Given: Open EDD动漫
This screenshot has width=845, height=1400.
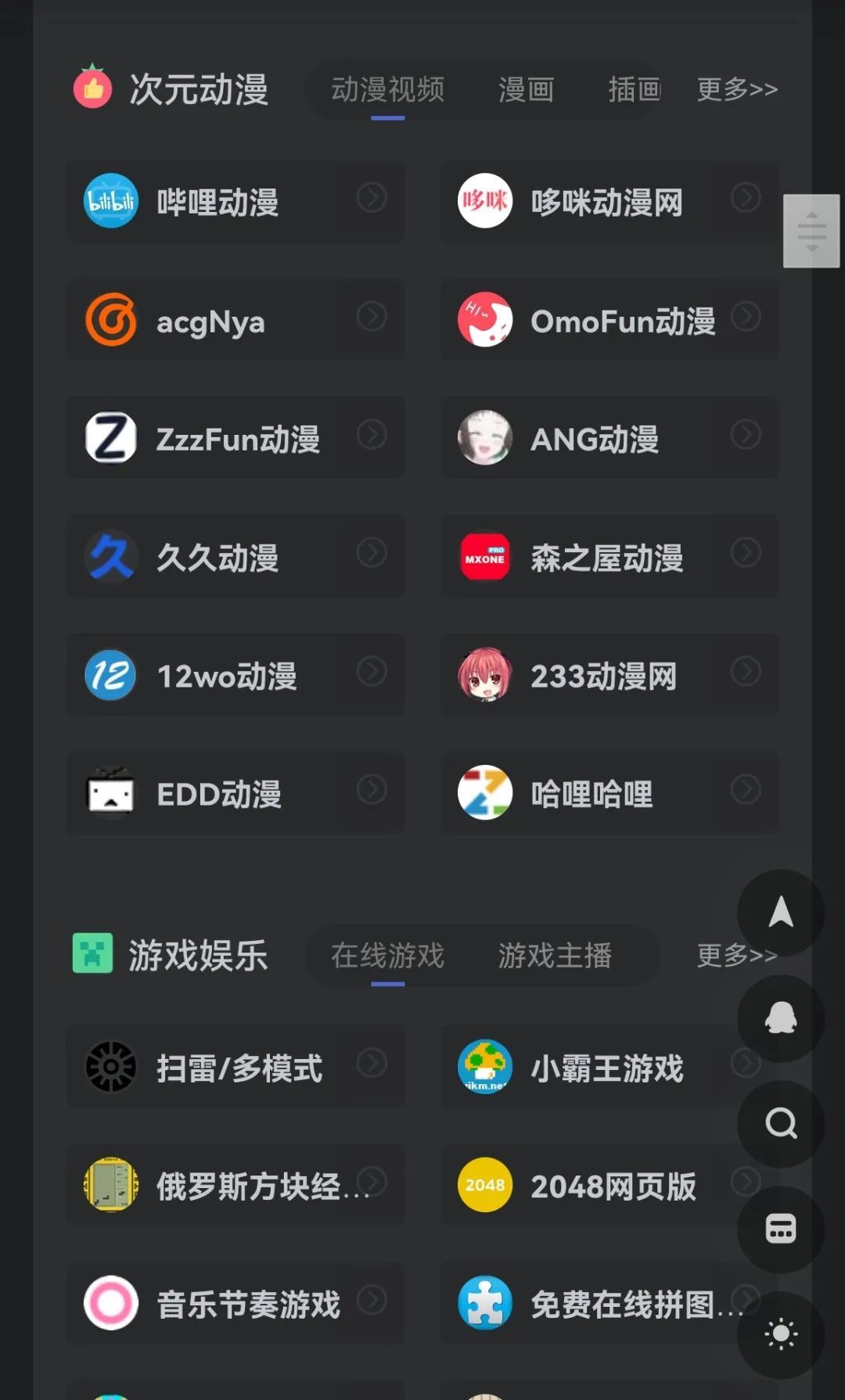Looking at the screenshot, I should point(235,793).
